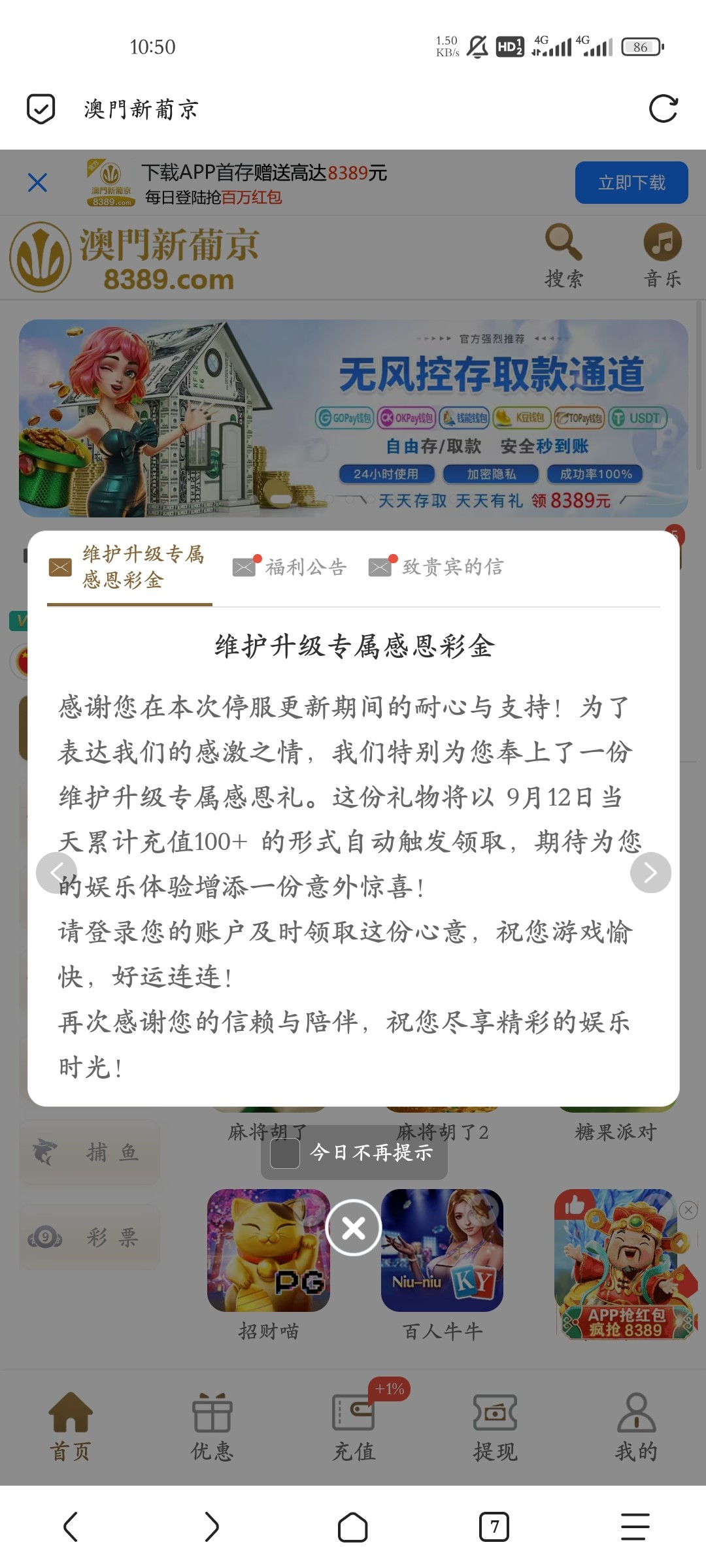This screenshot has width=706, height=1568.
Task: Open the browser tabs switcher showing 7
Action: point(494,1527)
